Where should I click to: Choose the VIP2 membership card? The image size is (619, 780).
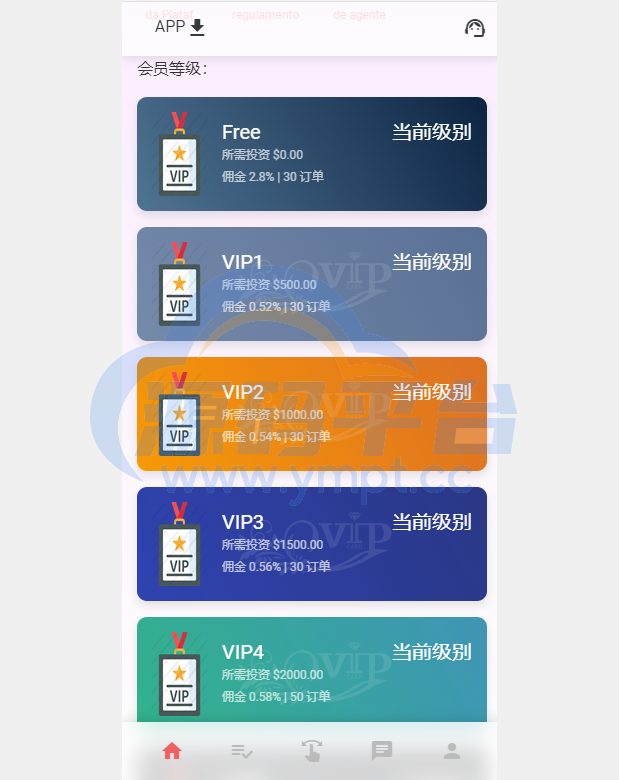tap(312, 414)
